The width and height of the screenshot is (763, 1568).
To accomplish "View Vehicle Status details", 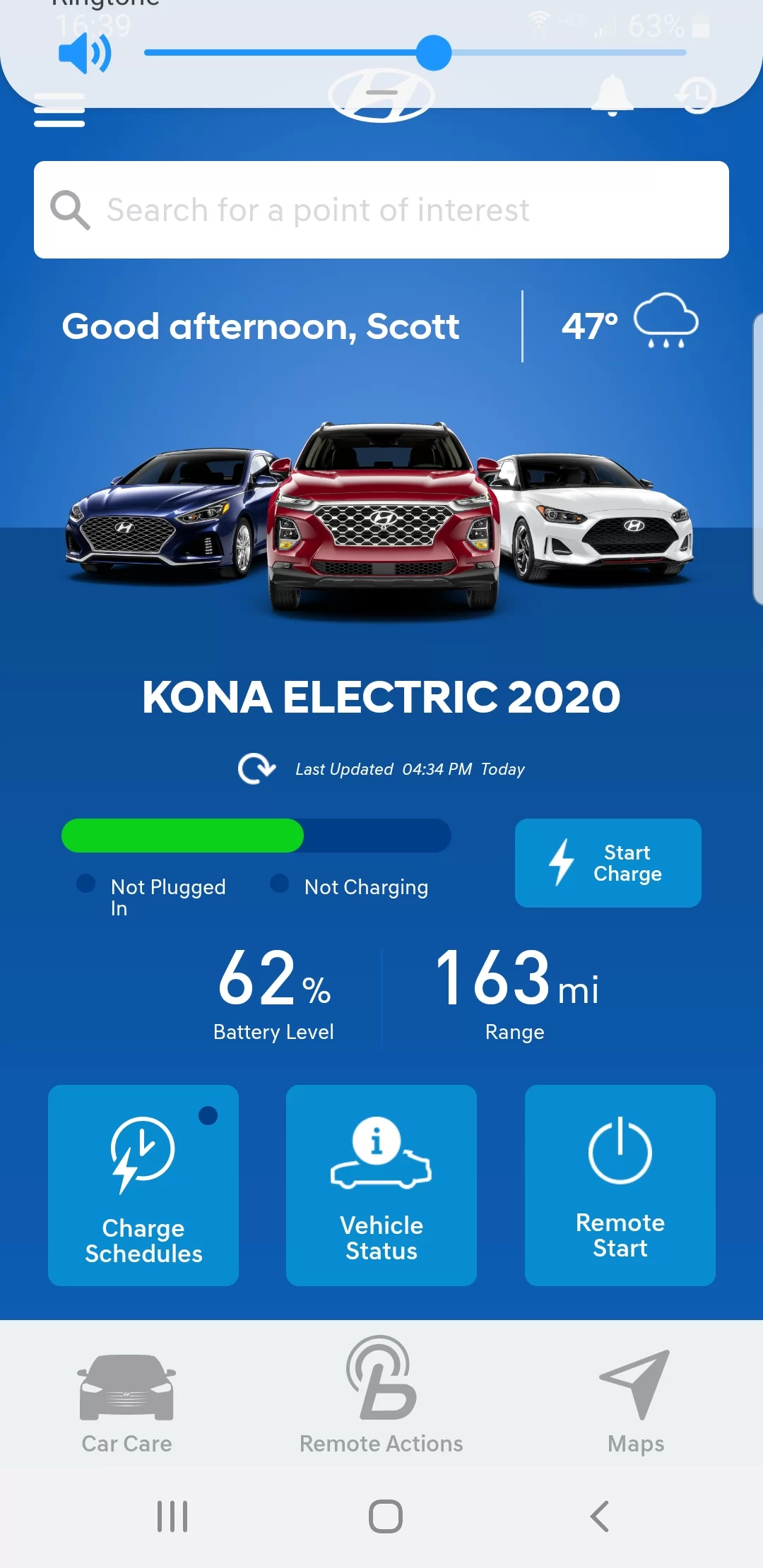I will click(x=381, y=1184).
